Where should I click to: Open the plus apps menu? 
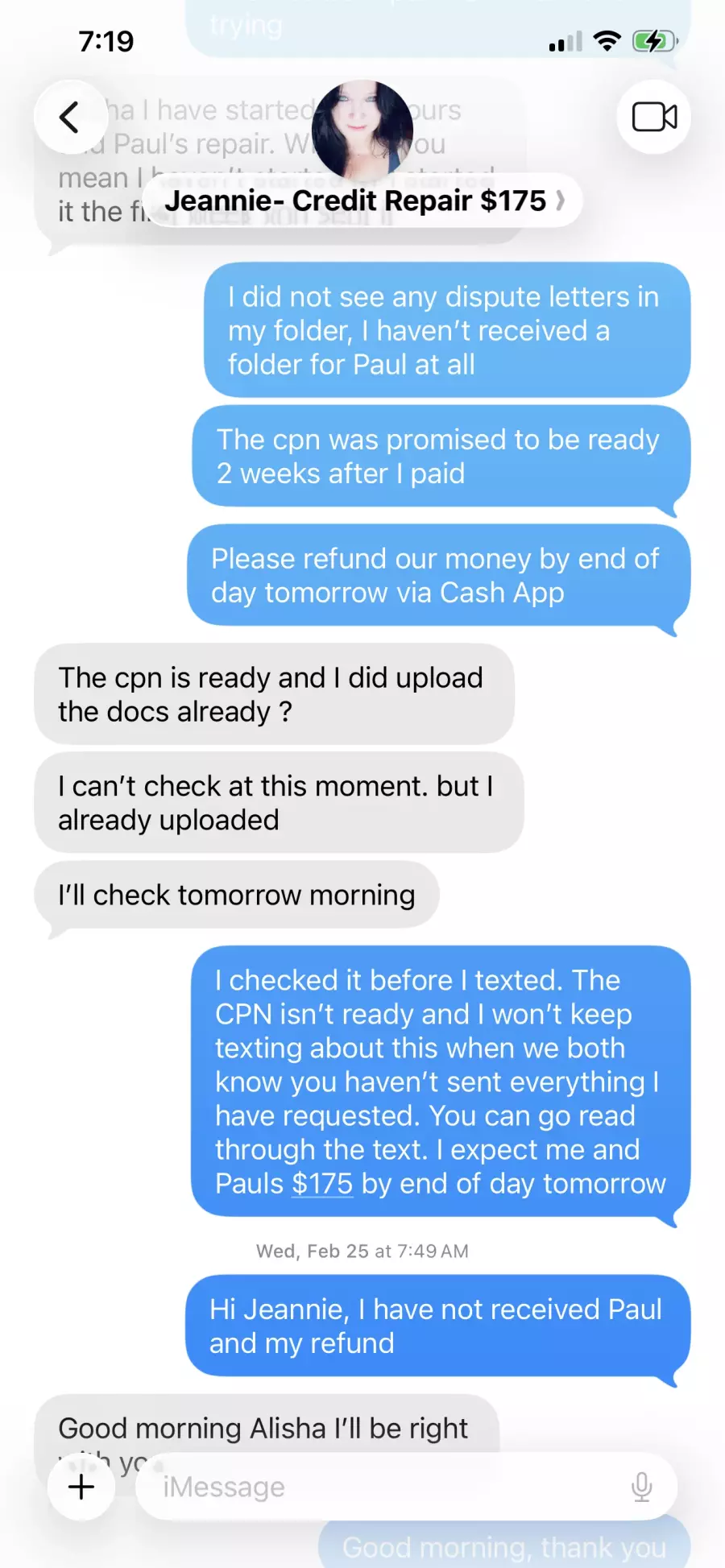click(81, 1487)
